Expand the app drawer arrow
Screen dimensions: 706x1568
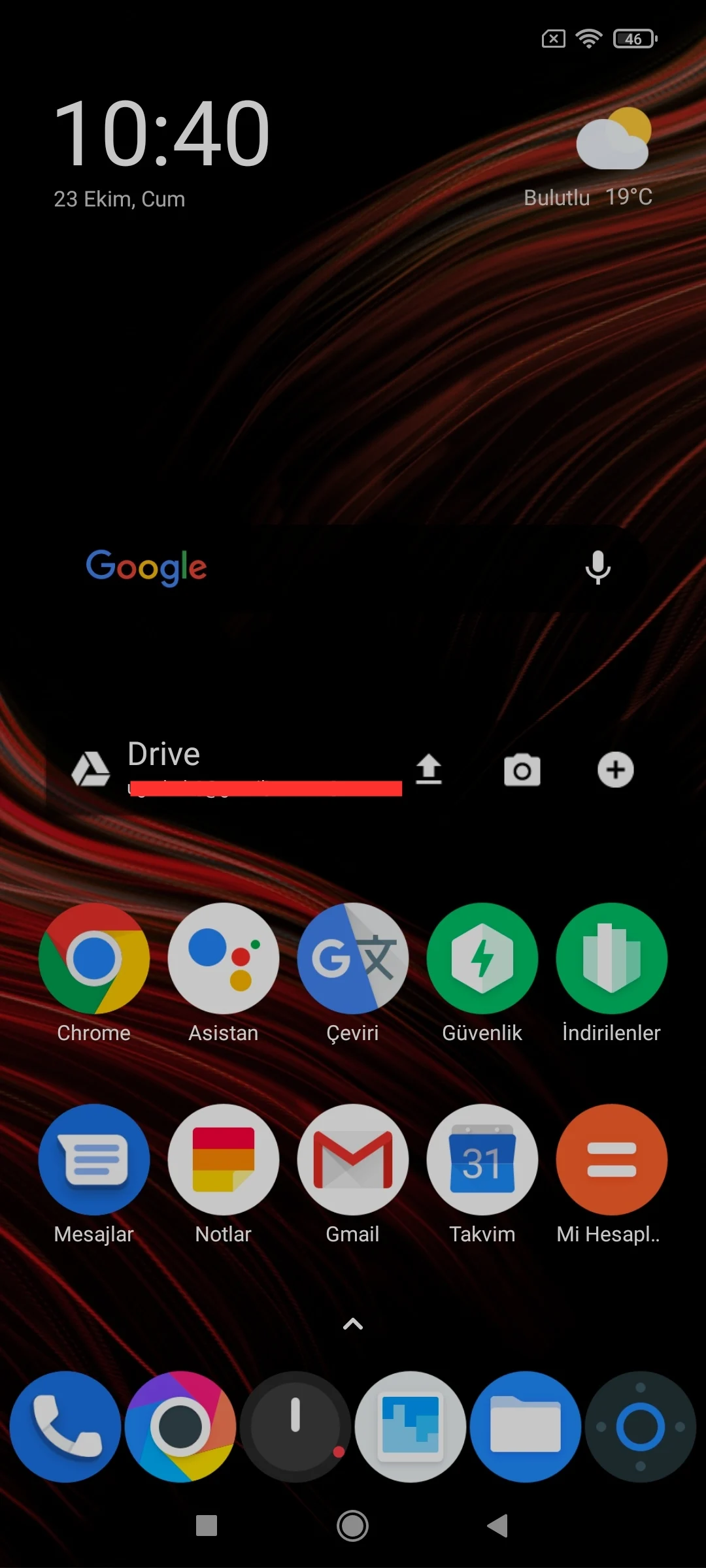point(353,1324)
